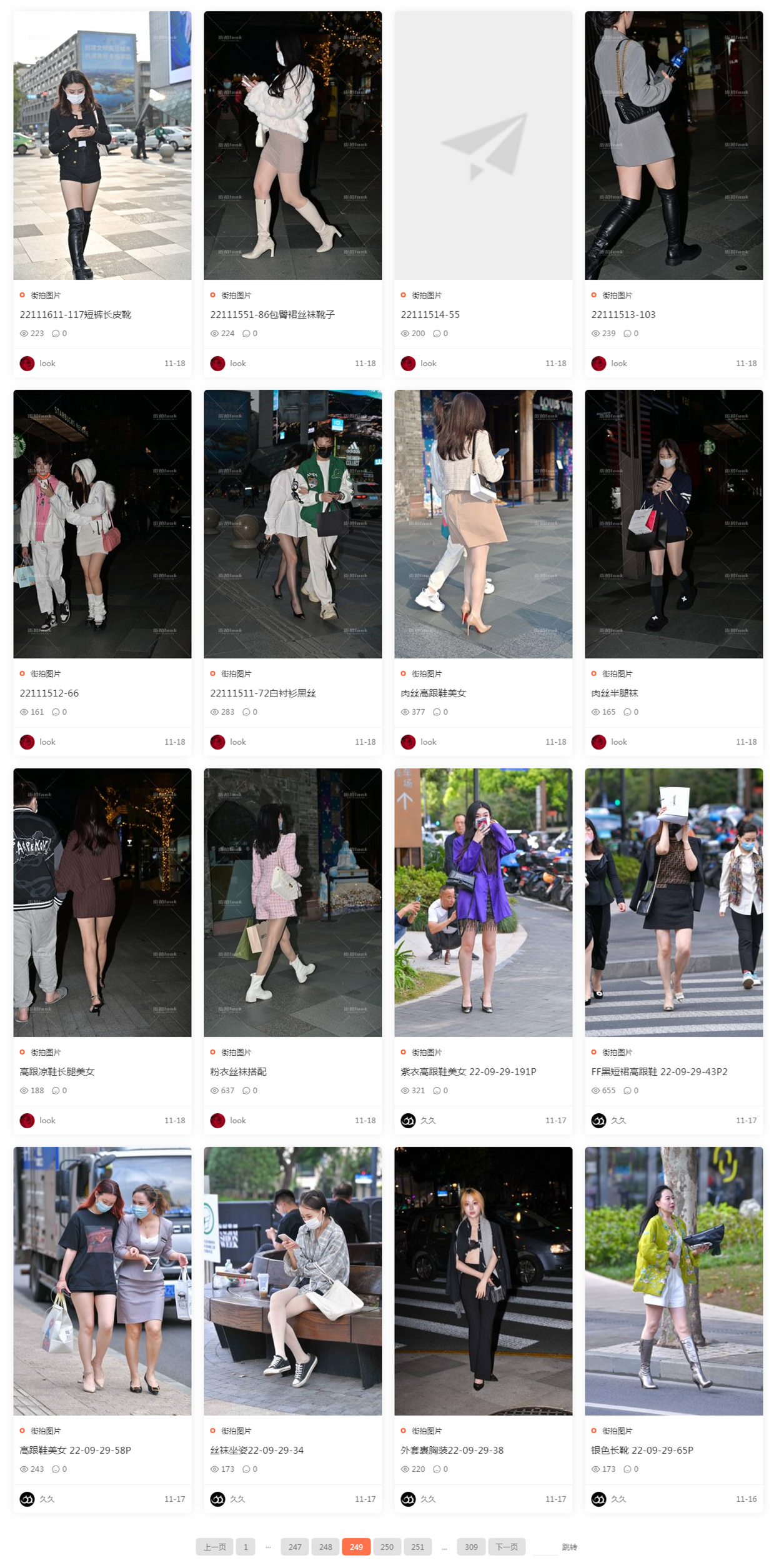Tap the 跳转 jump button
This screenshot has height=1568, width=784.
click(569, 1547)
